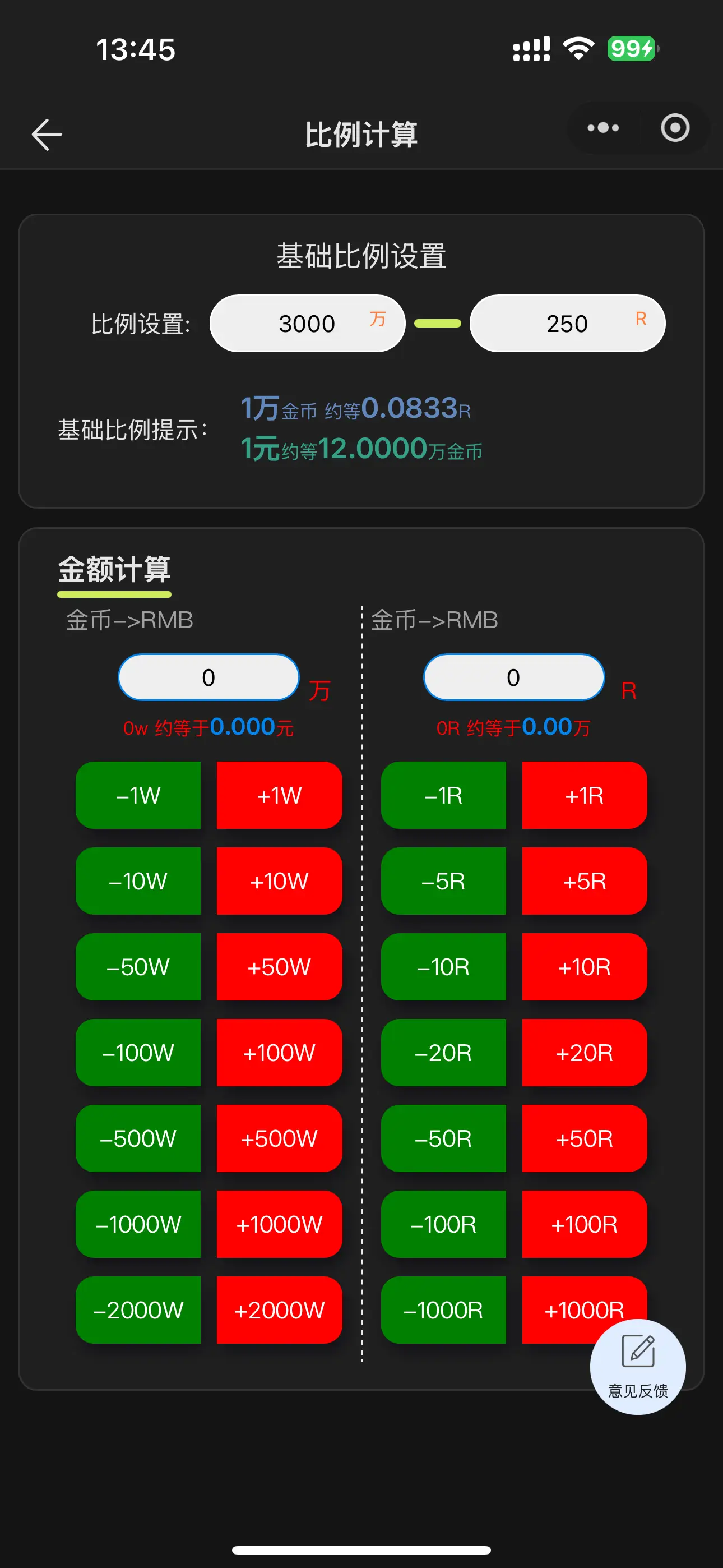The width and height of the screenshot is (723, 1568).
Task: Open the three-dot more menu
Action: [x=602, y=128]
